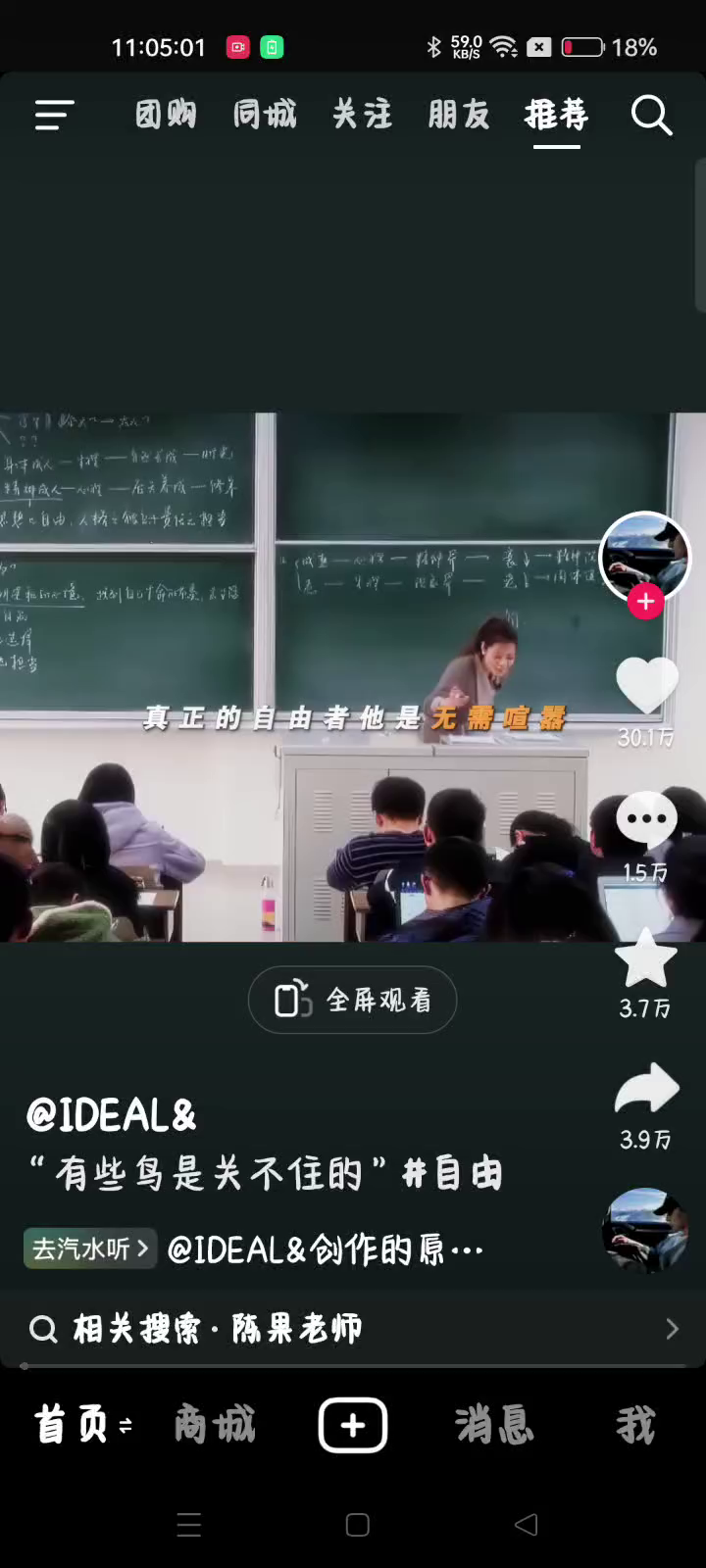Image resolution: width=706 pixels, height=1568 pixels.
Task: Switch to the 团购 tab
Action: [x=166, y=116]
